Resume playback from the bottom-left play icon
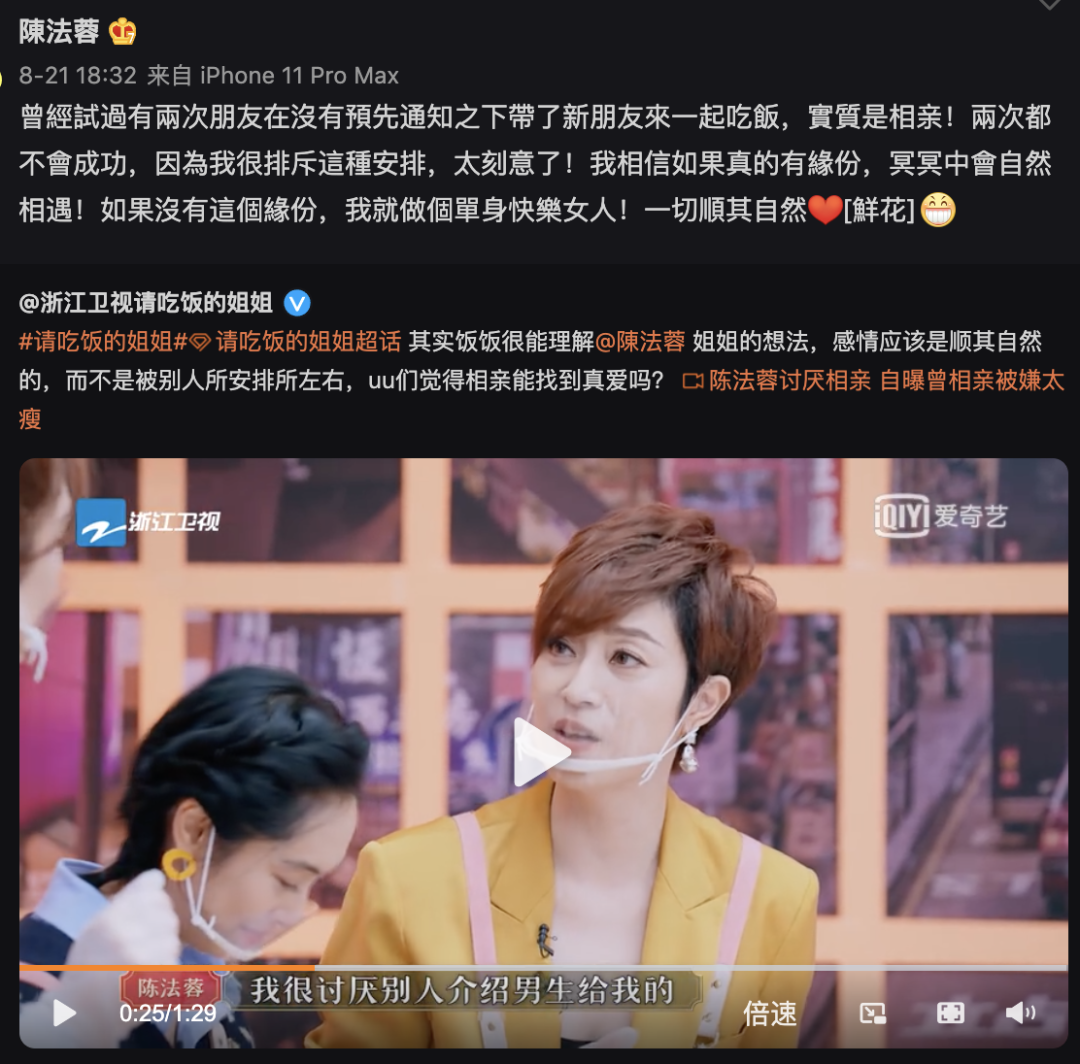This screenshot has width=1080, height=1064. pyautogui.click(x=64, y=1012)
